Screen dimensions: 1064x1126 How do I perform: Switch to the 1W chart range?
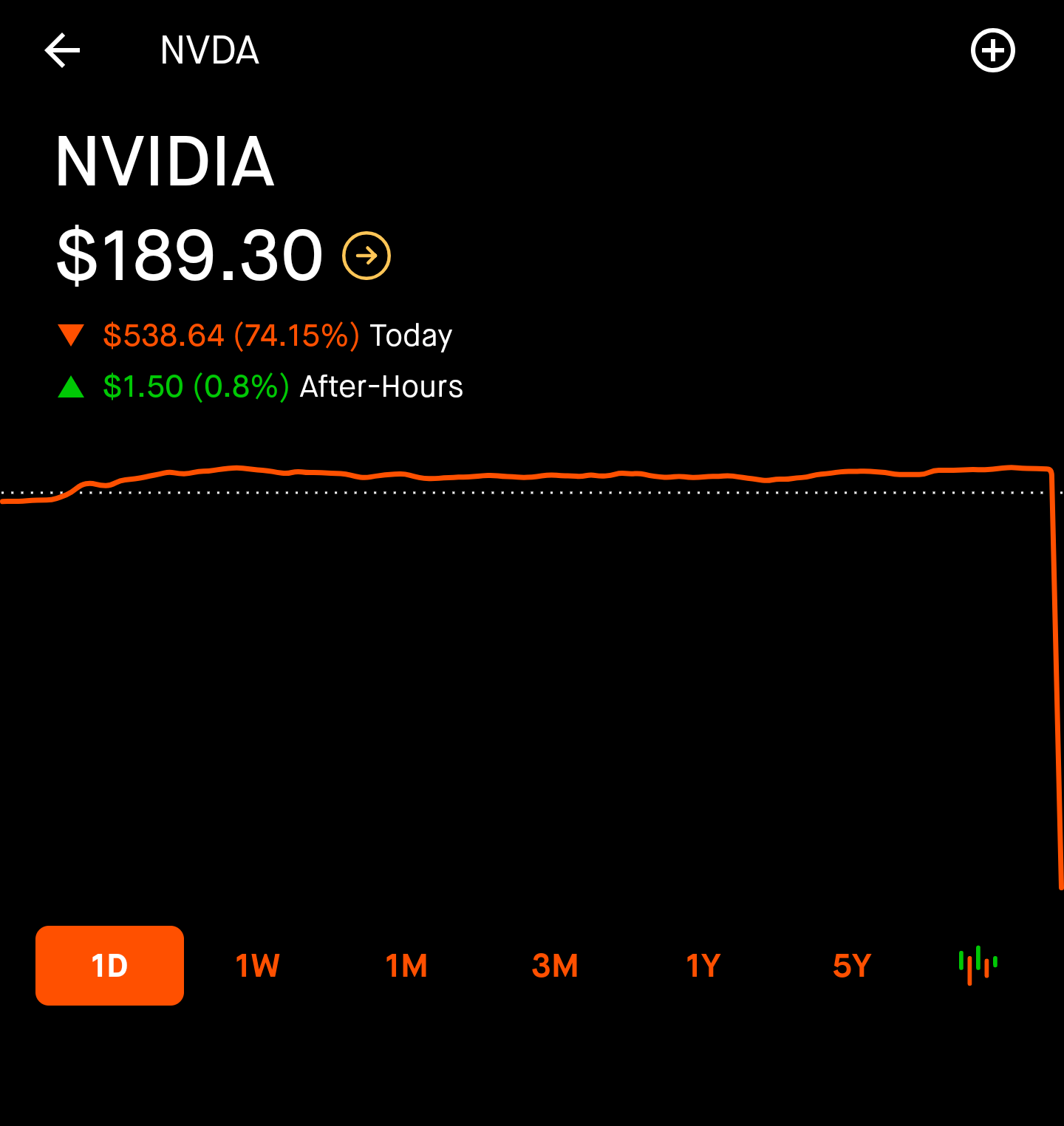(258, 966)
